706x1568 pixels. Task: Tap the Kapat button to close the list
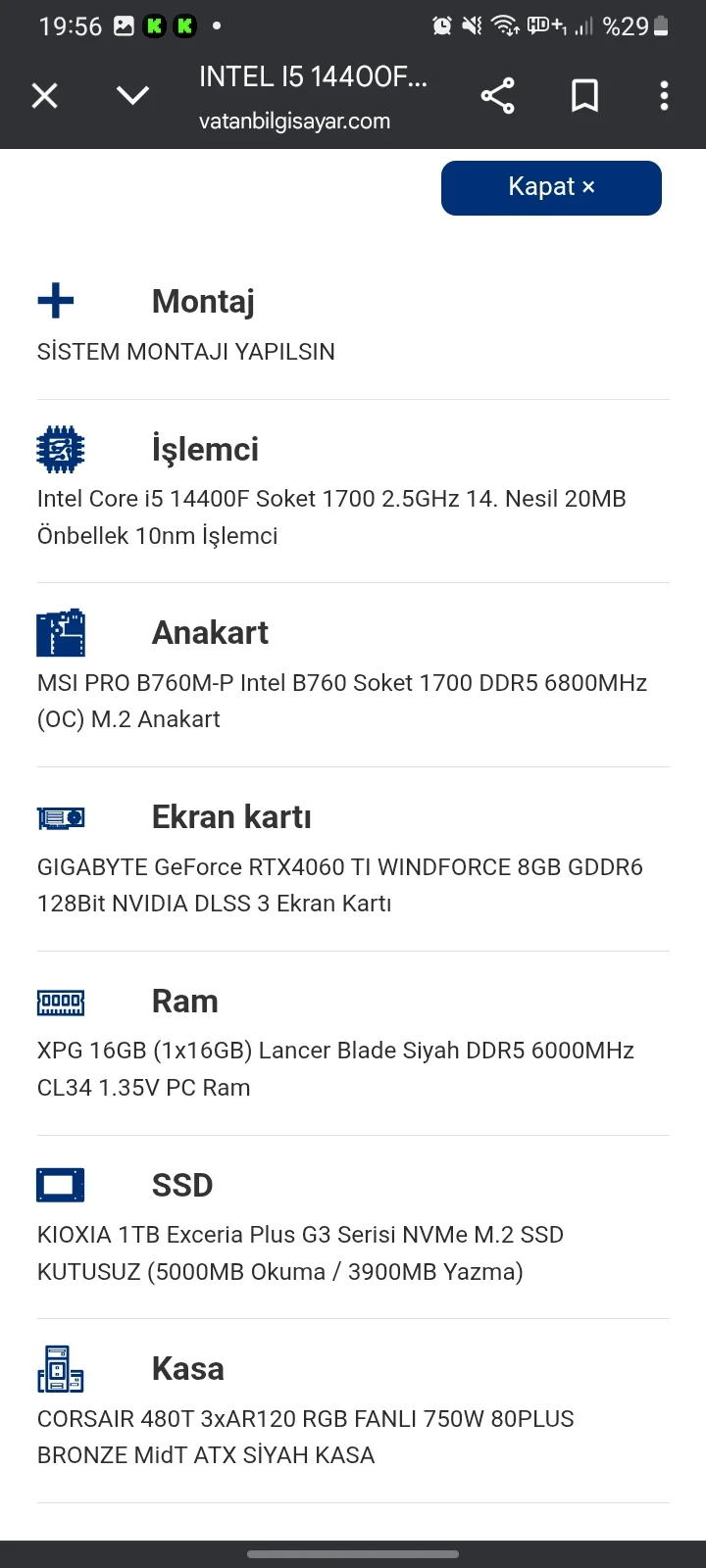point(551,187)
